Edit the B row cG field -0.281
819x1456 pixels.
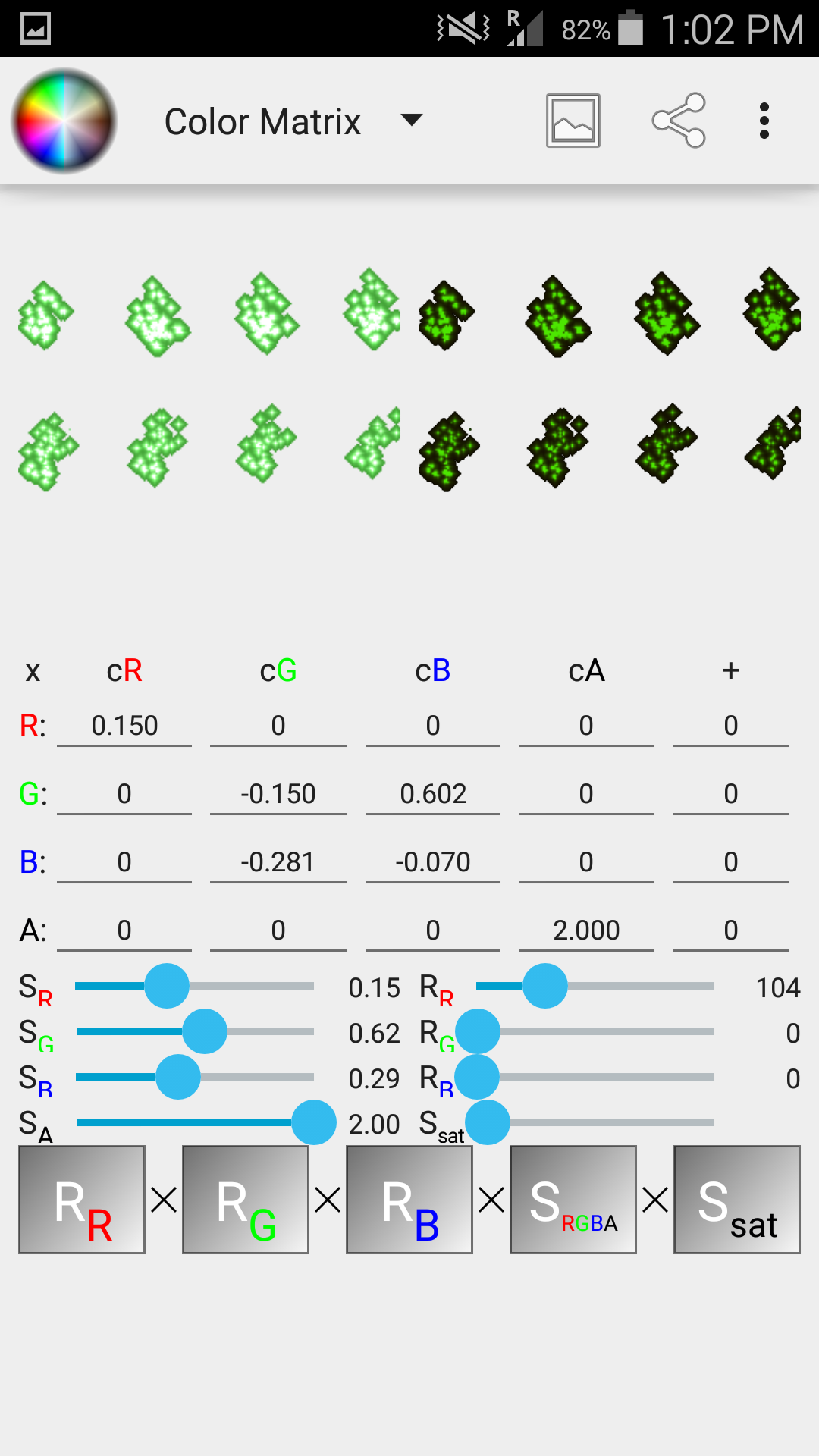[x=278, y=862]
